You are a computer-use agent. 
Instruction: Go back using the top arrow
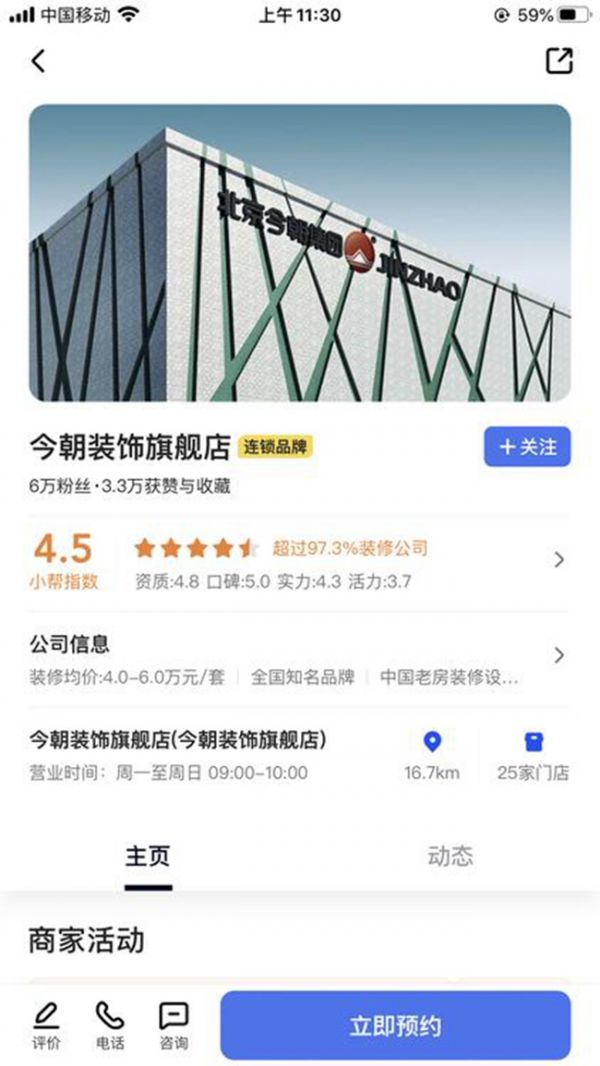click(x=38, y=61)
